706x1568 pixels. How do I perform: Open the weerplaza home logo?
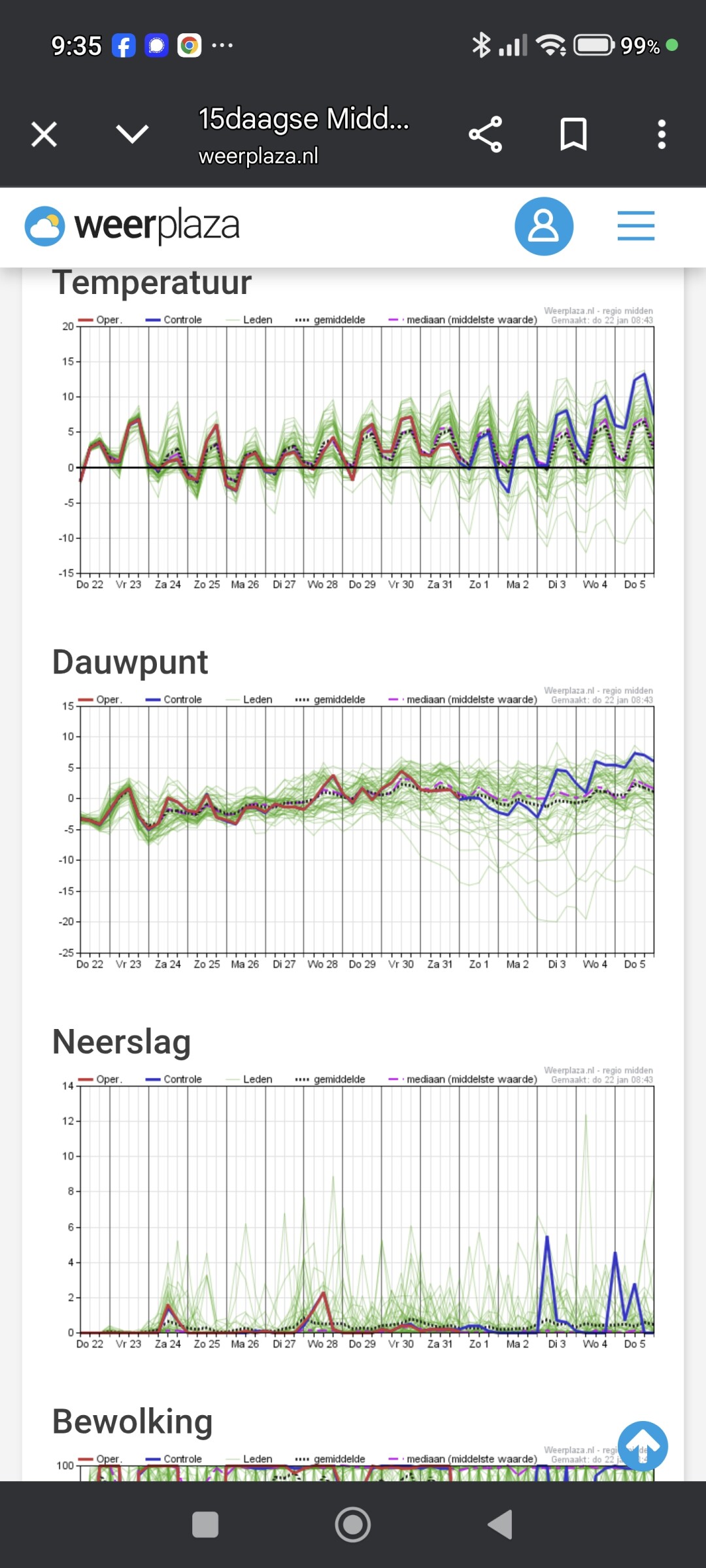tap(132, 226)
